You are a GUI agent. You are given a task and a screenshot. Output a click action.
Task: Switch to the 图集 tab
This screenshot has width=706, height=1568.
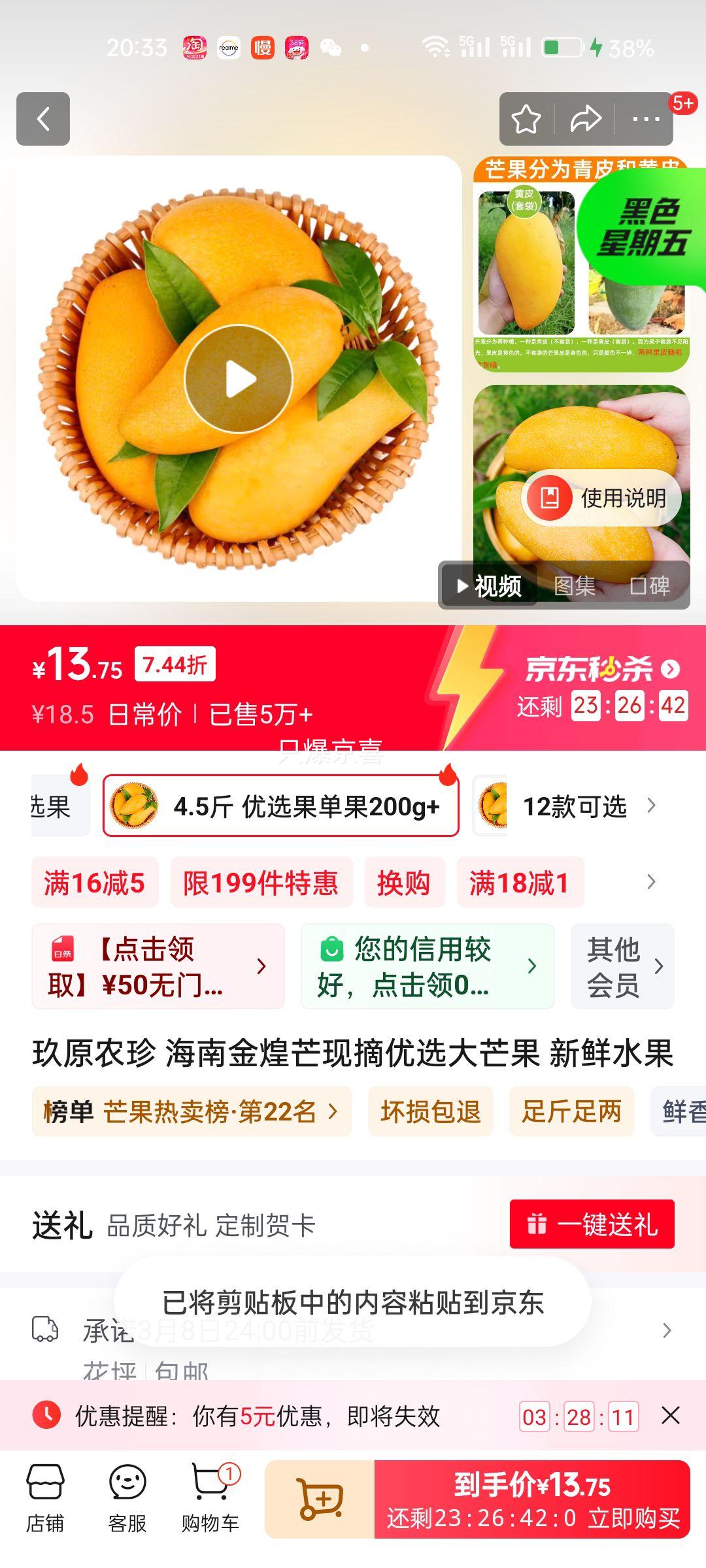coord(578,587)
